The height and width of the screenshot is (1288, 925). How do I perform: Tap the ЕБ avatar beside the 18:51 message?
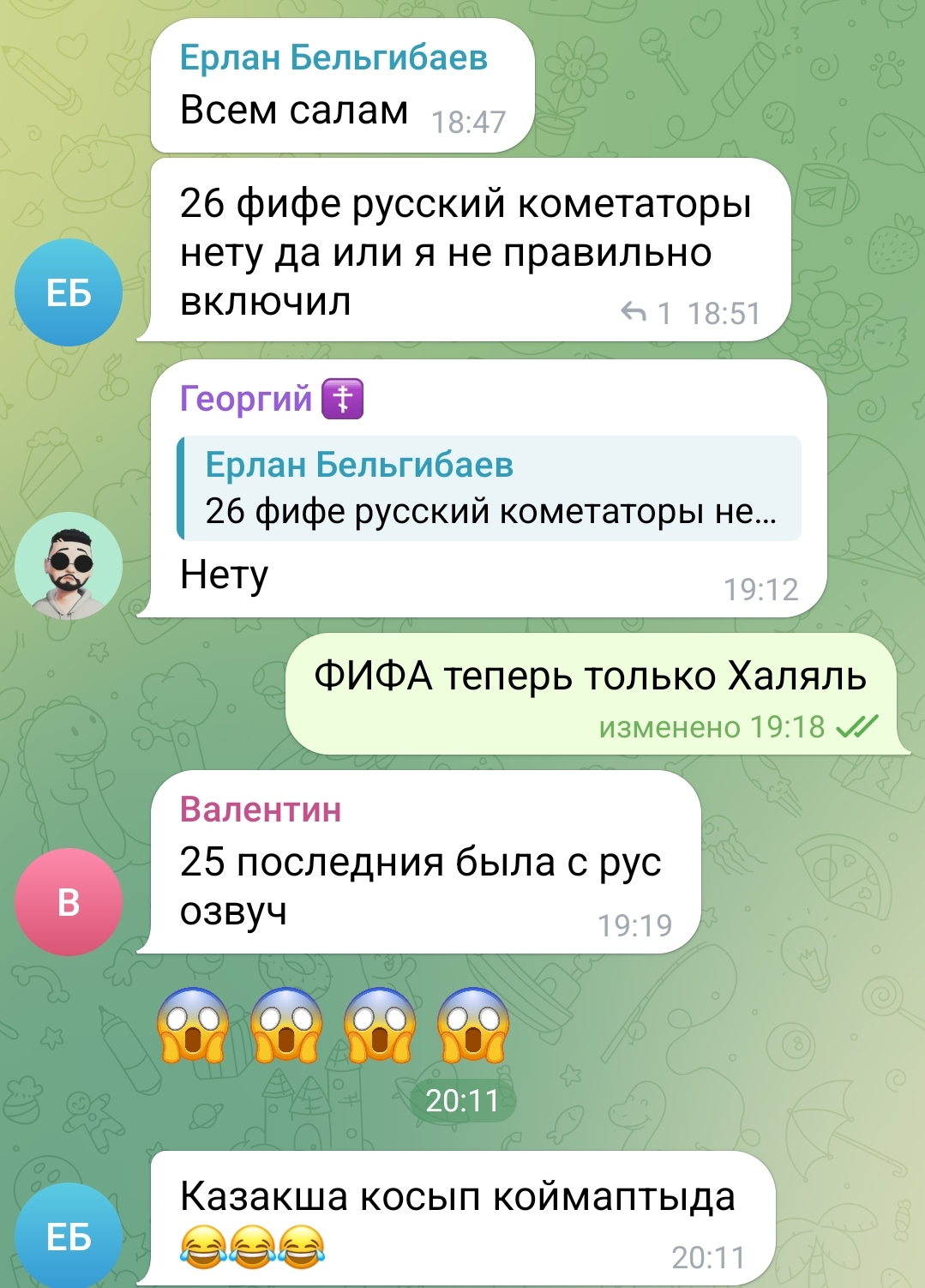[69, 292]
